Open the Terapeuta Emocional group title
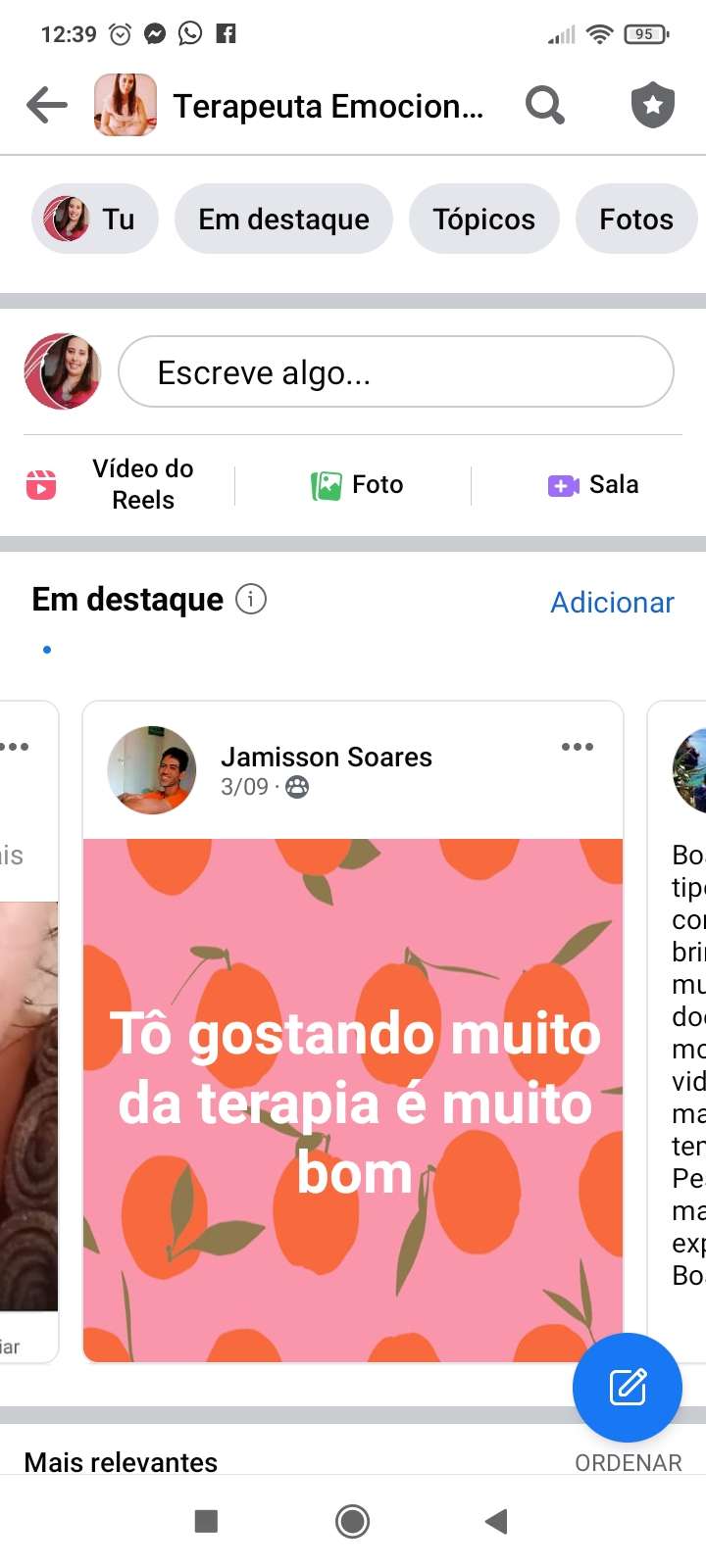Image resolution: width=706 pixels, height=1568 pixels. tap(328, 106)
